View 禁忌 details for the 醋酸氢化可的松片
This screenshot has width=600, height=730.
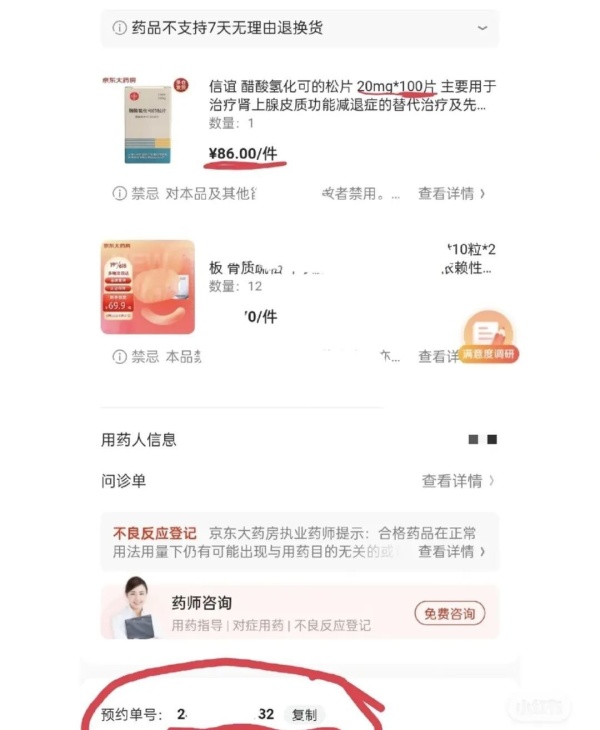point(452,194)
